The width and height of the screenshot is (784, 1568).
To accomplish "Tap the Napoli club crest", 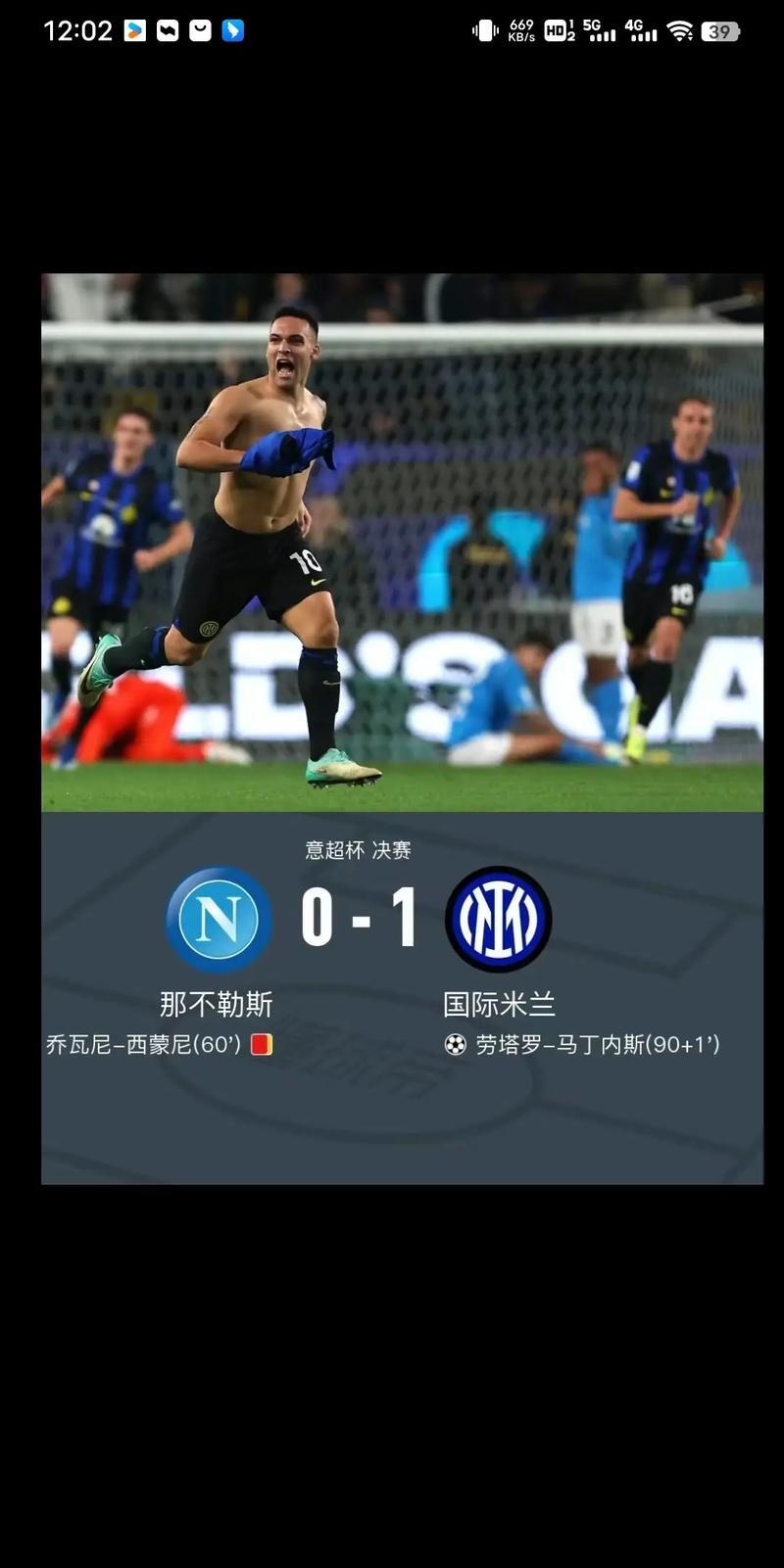I will (x=218, y=918).
